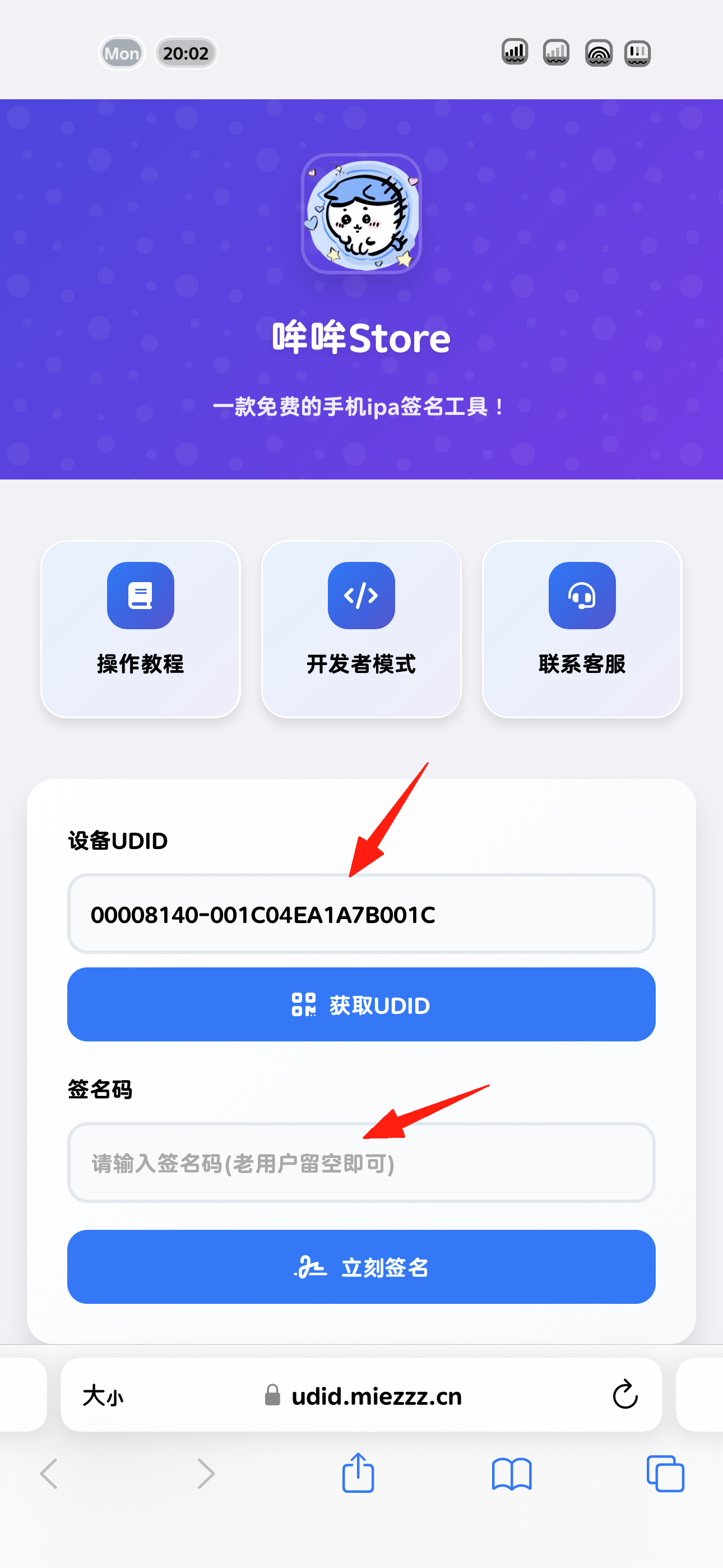Image resolution: width=723 pixels, height=1568 pixels.
Task: Open the 操作教程 tutorial icon
Action: pos(140,596)
